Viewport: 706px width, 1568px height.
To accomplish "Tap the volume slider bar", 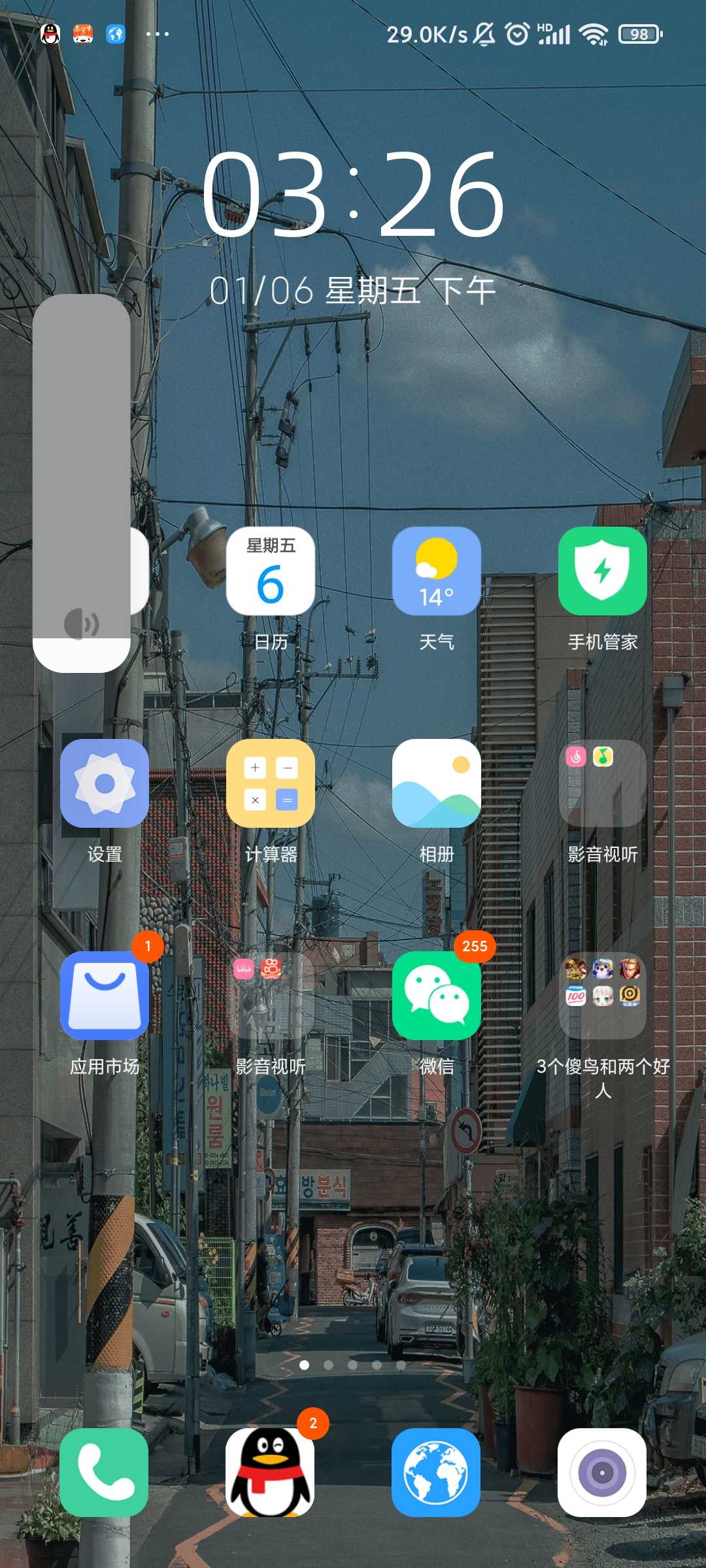I will pyautogui.click(x=82, y=483).
